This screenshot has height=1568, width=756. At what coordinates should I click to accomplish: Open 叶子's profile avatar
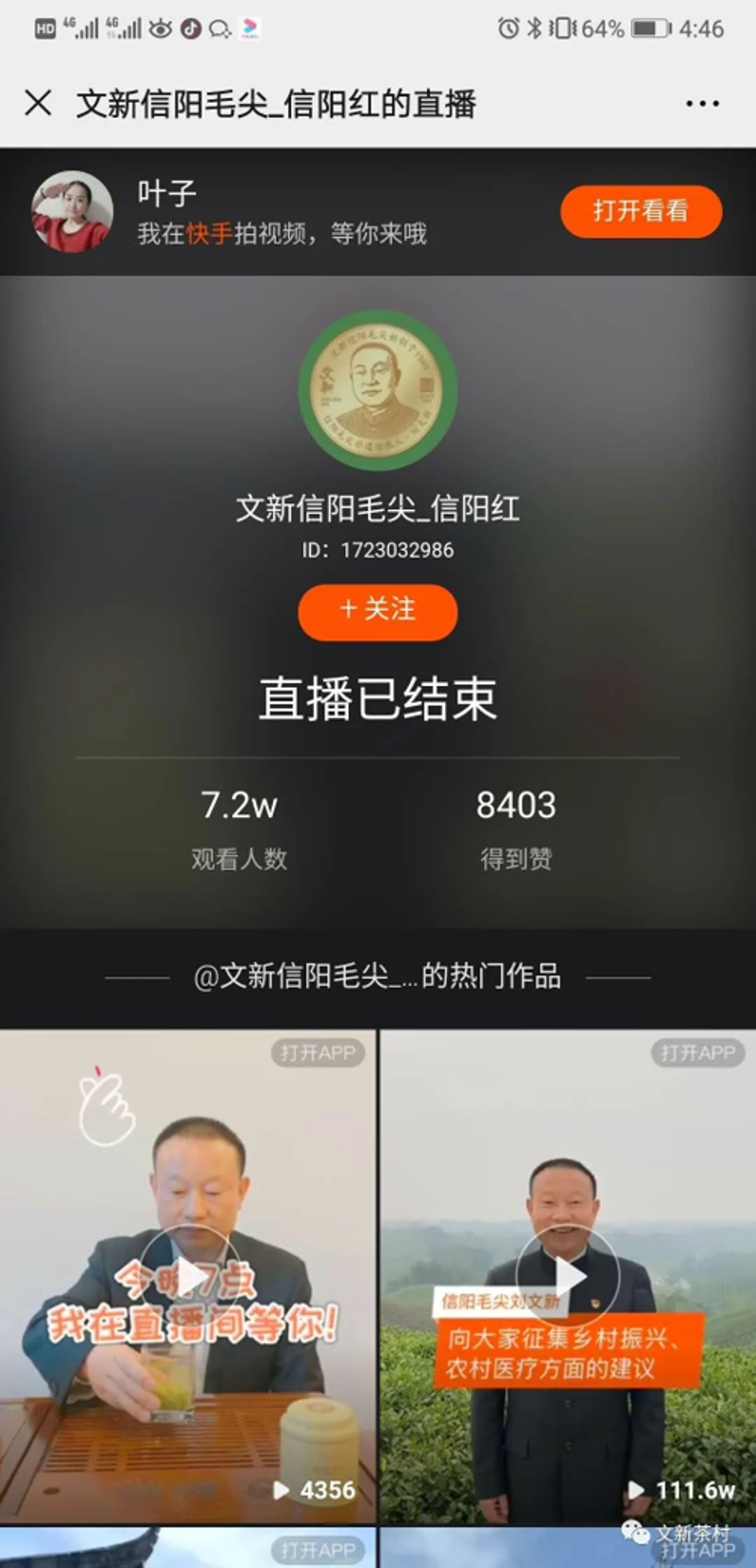(x=72, y=212)
